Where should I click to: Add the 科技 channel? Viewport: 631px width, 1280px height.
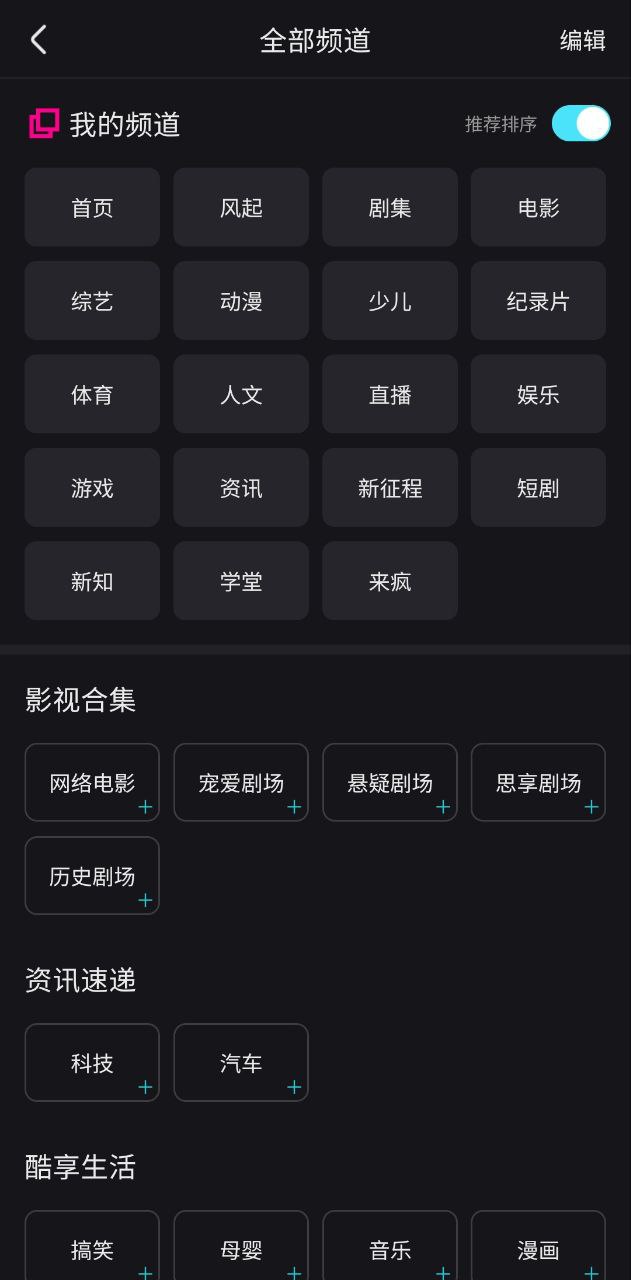coord(92,1063)
